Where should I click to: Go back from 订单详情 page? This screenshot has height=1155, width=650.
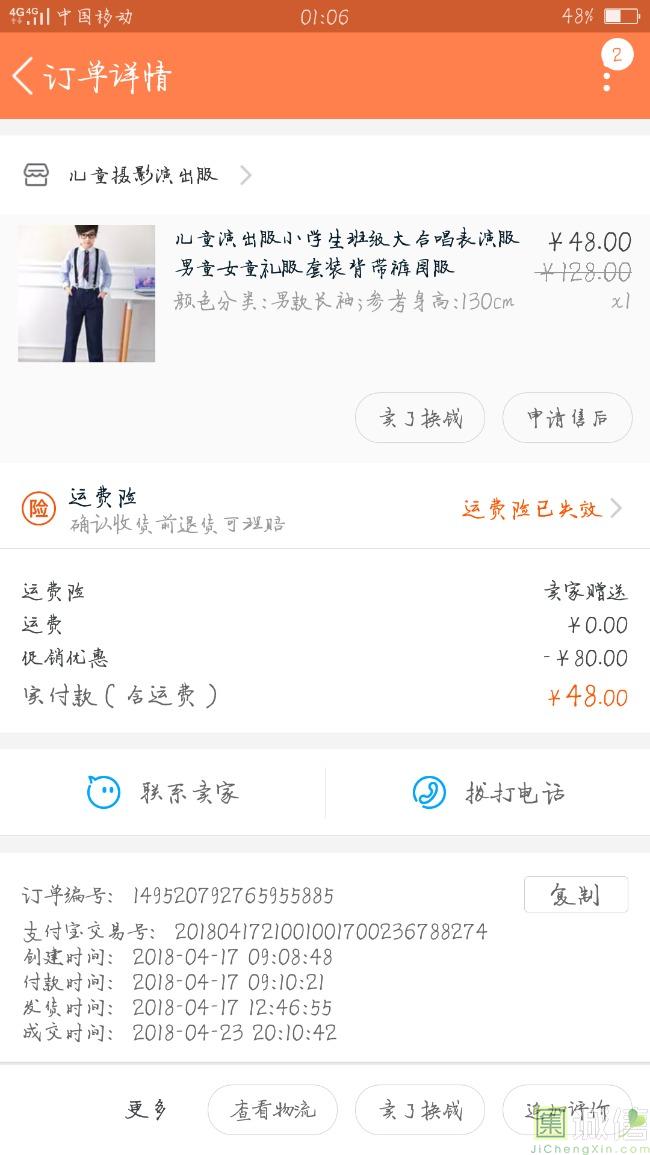(x=24, y=76)
